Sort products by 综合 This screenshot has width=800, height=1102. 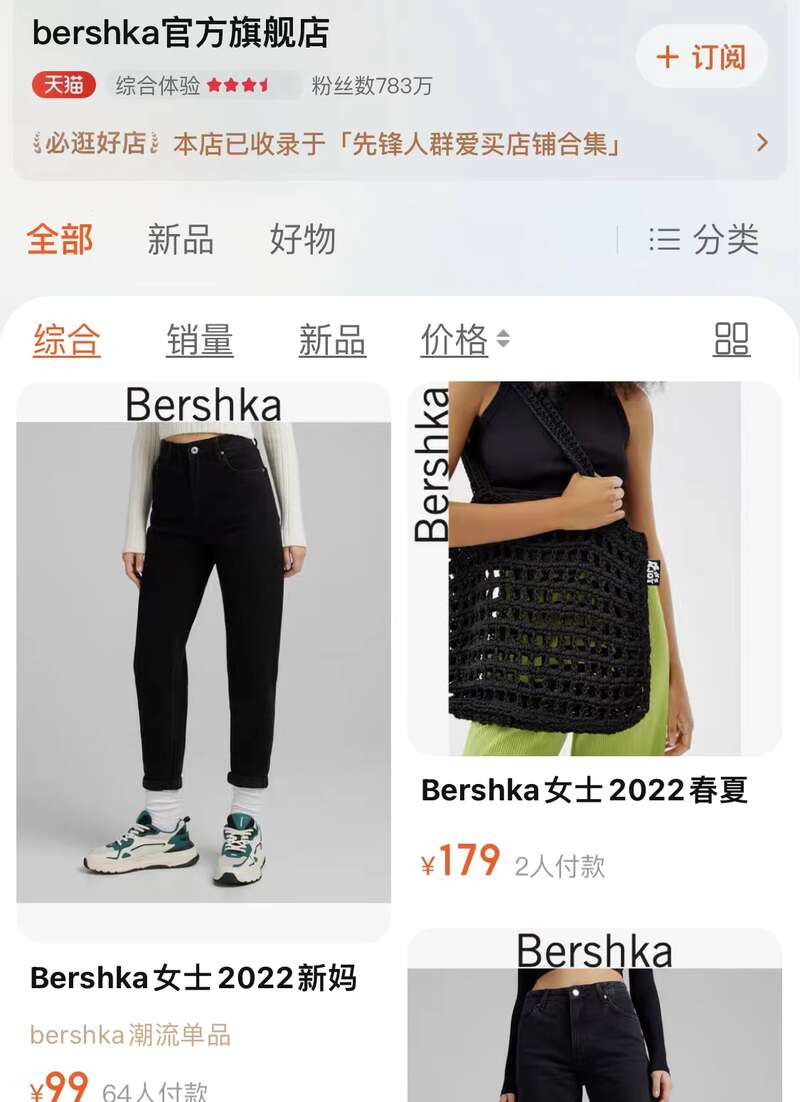coord(67,340)
